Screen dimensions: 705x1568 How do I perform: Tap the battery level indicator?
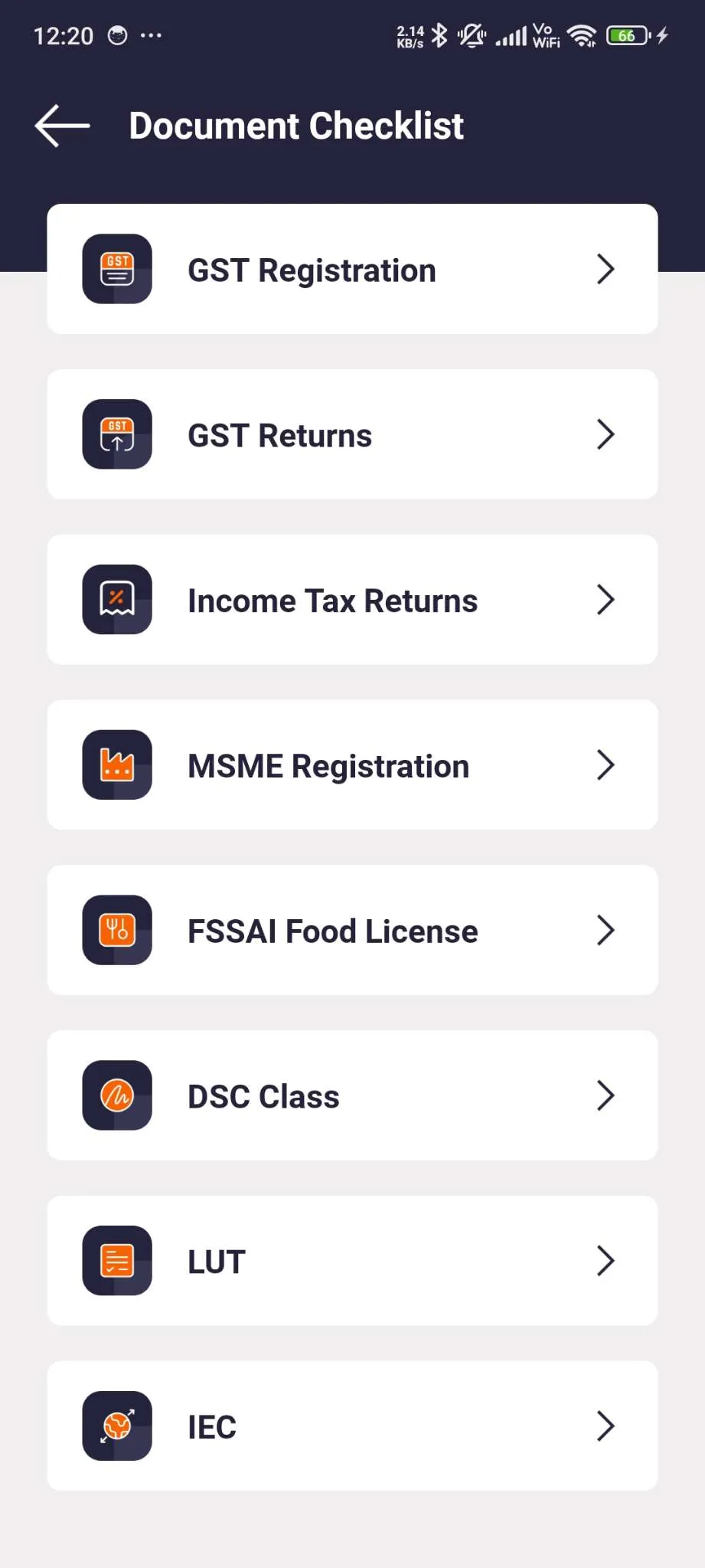(625, 34)
